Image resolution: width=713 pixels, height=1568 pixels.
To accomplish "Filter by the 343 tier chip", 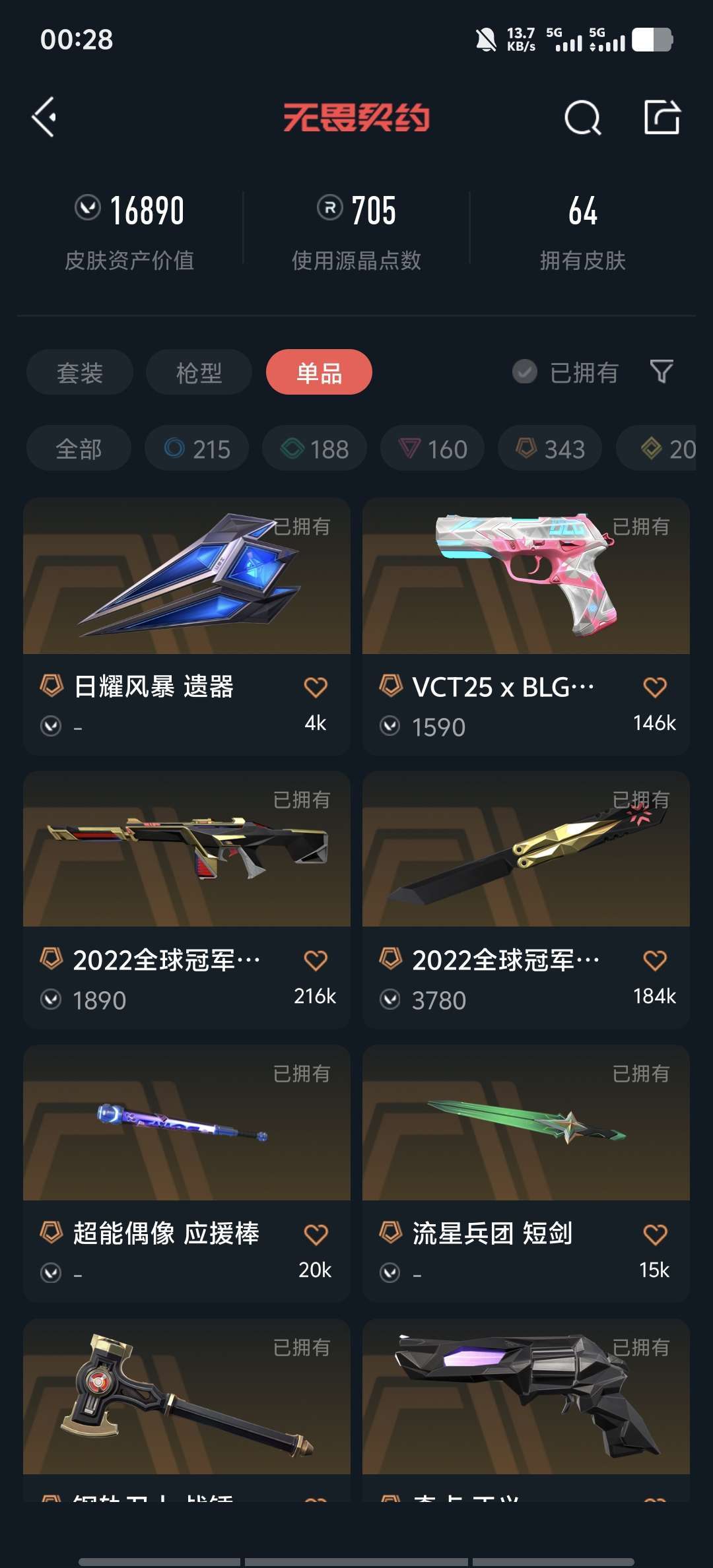I will click(x=550, y=449).
